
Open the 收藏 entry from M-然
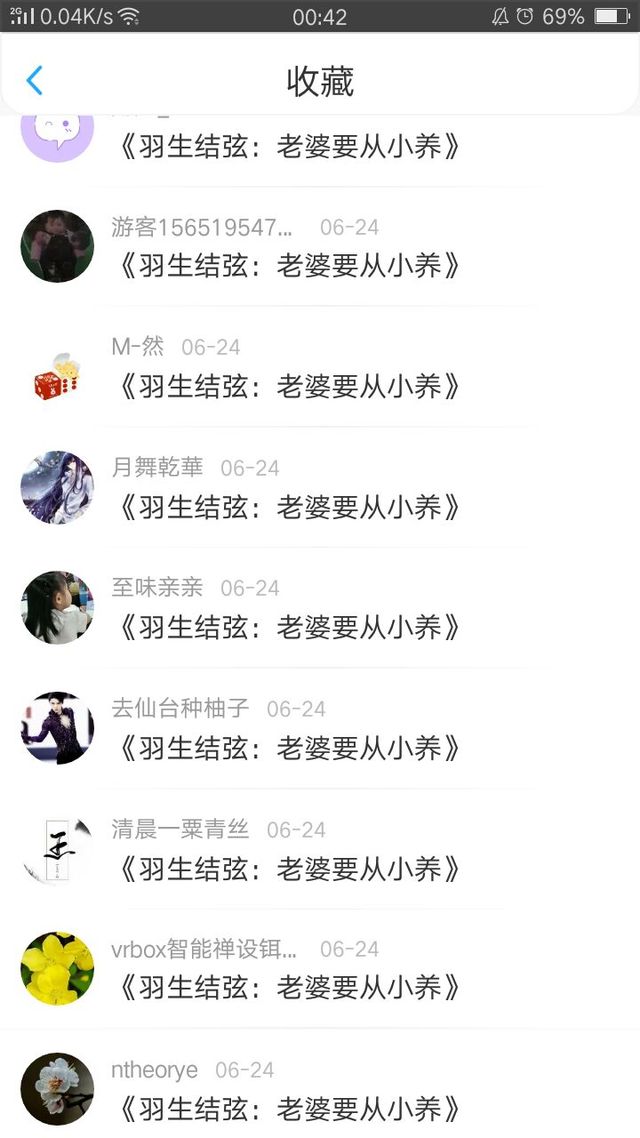[320, 367]
